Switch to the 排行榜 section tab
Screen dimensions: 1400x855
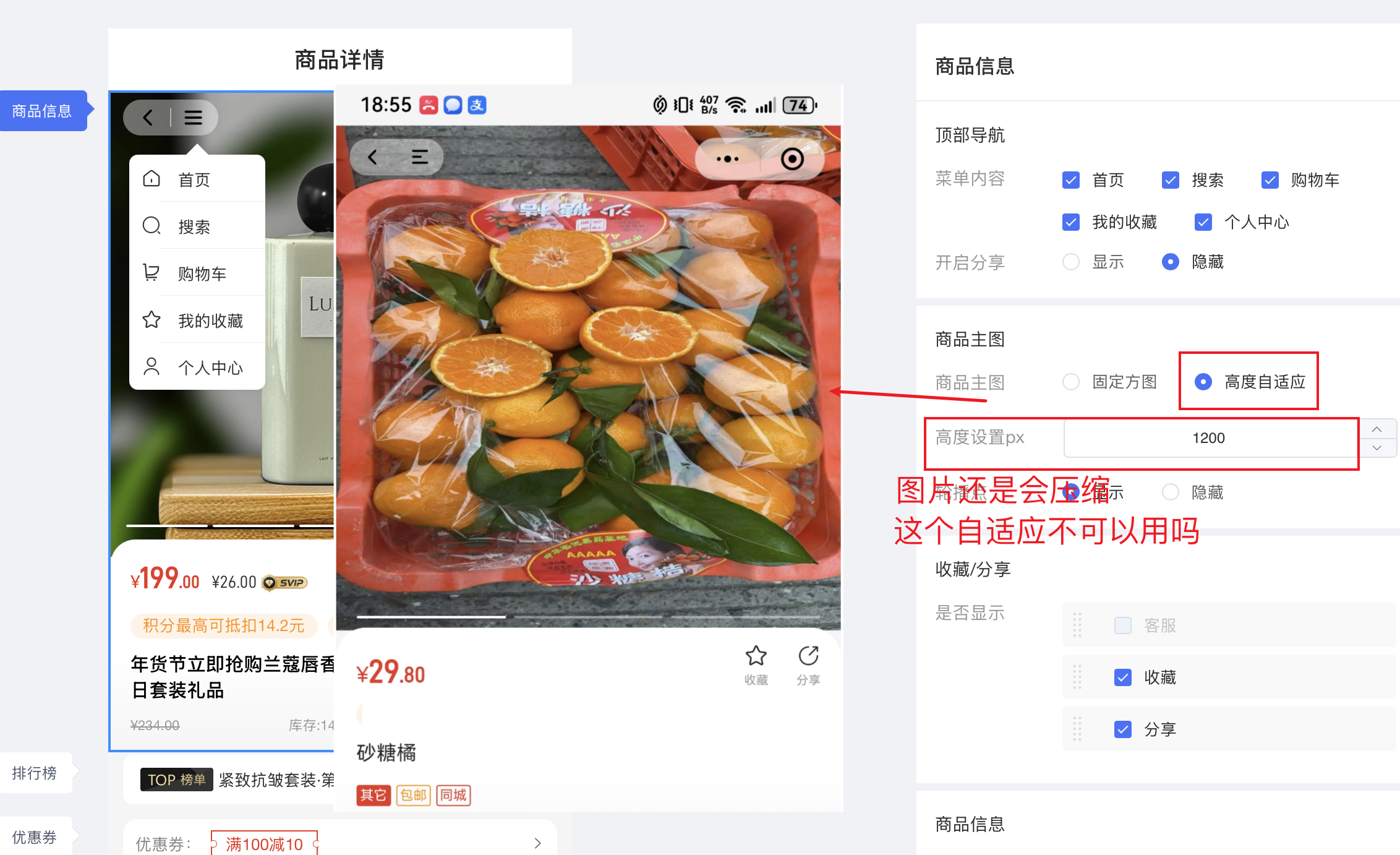pyautogui.click(x=35, y=773)
